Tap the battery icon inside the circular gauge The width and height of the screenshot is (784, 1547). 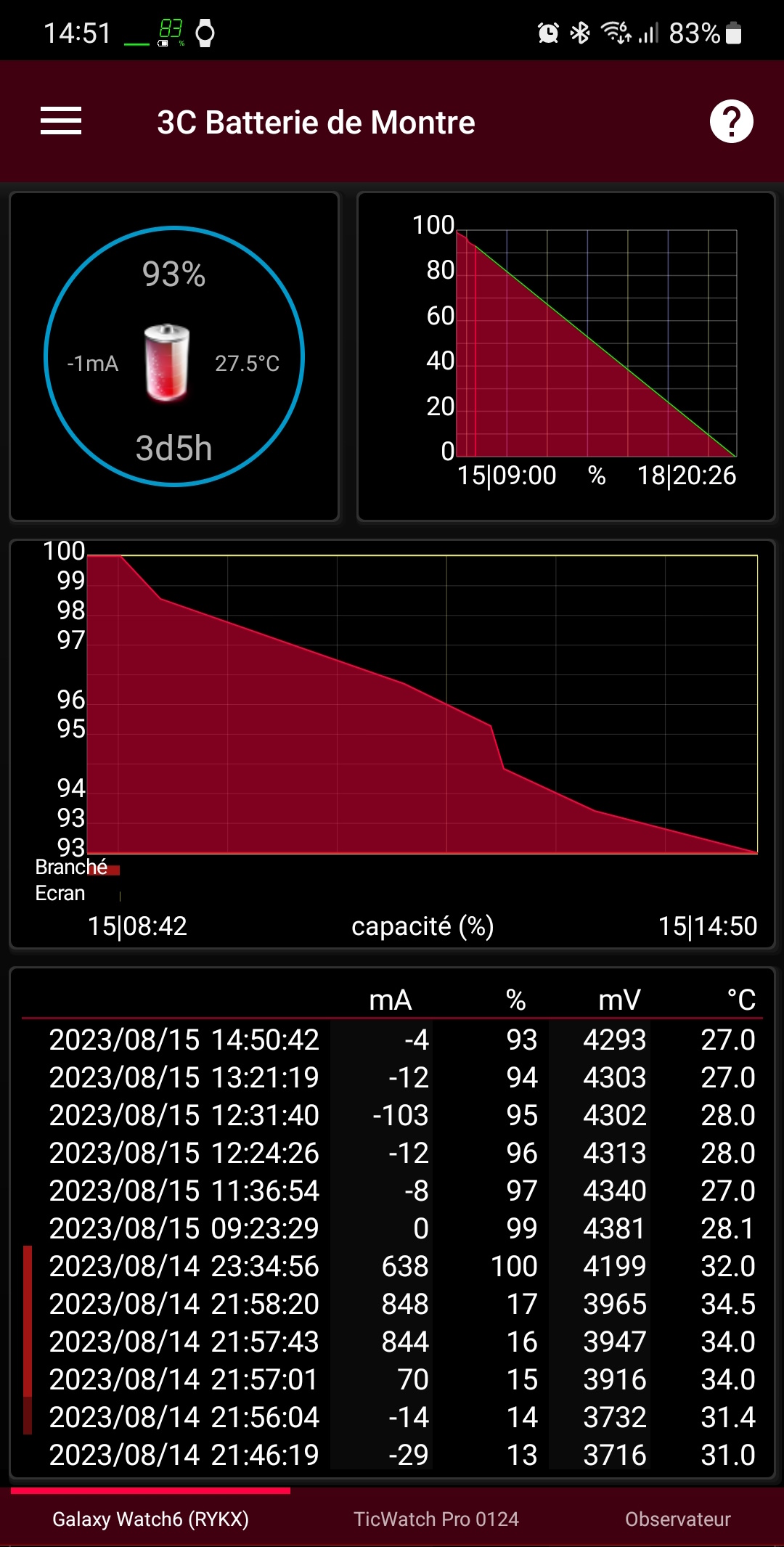click(166, 364)
